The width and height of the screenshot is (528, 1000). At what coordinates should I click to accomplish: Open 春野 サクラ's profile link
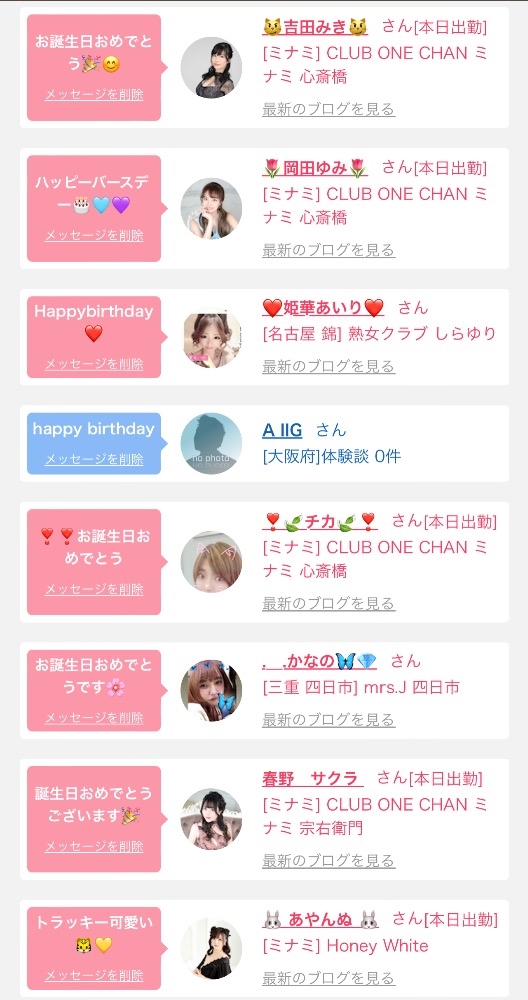312,779
